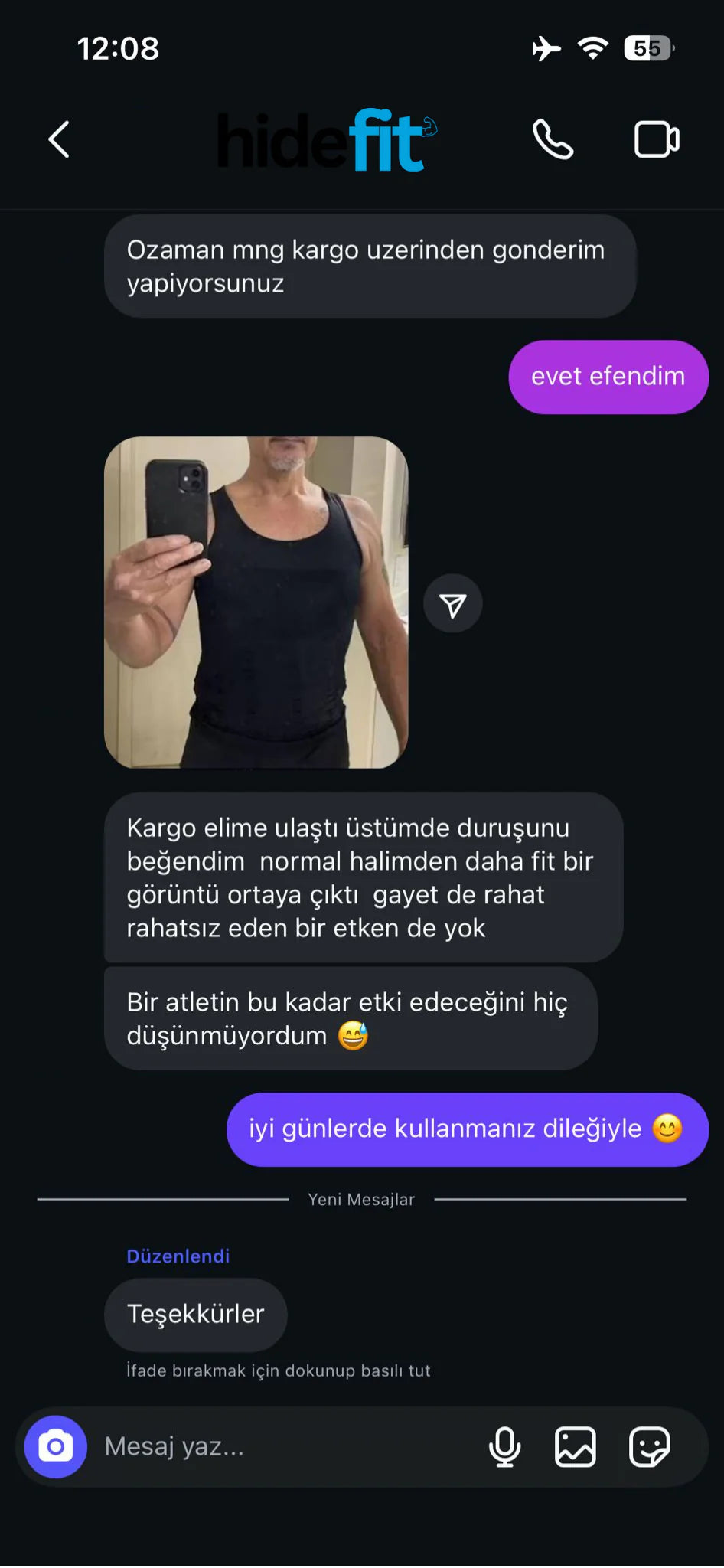Screen dimensions: 724x1568
Task: Start a video call with hidefit
Action: pyautogui.click(x=657, y=139)
